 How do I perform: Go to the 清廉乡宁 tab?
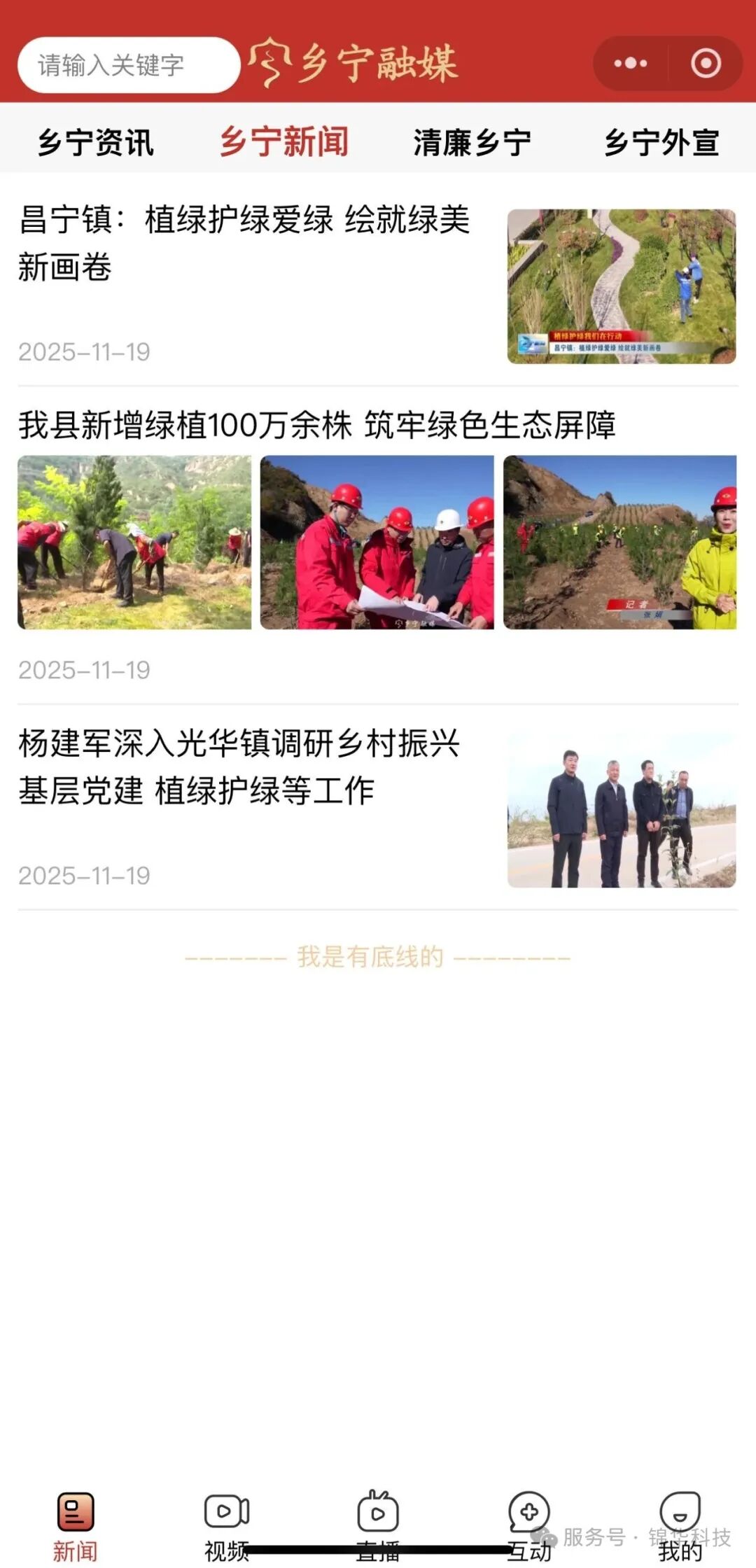coord(472,143)
